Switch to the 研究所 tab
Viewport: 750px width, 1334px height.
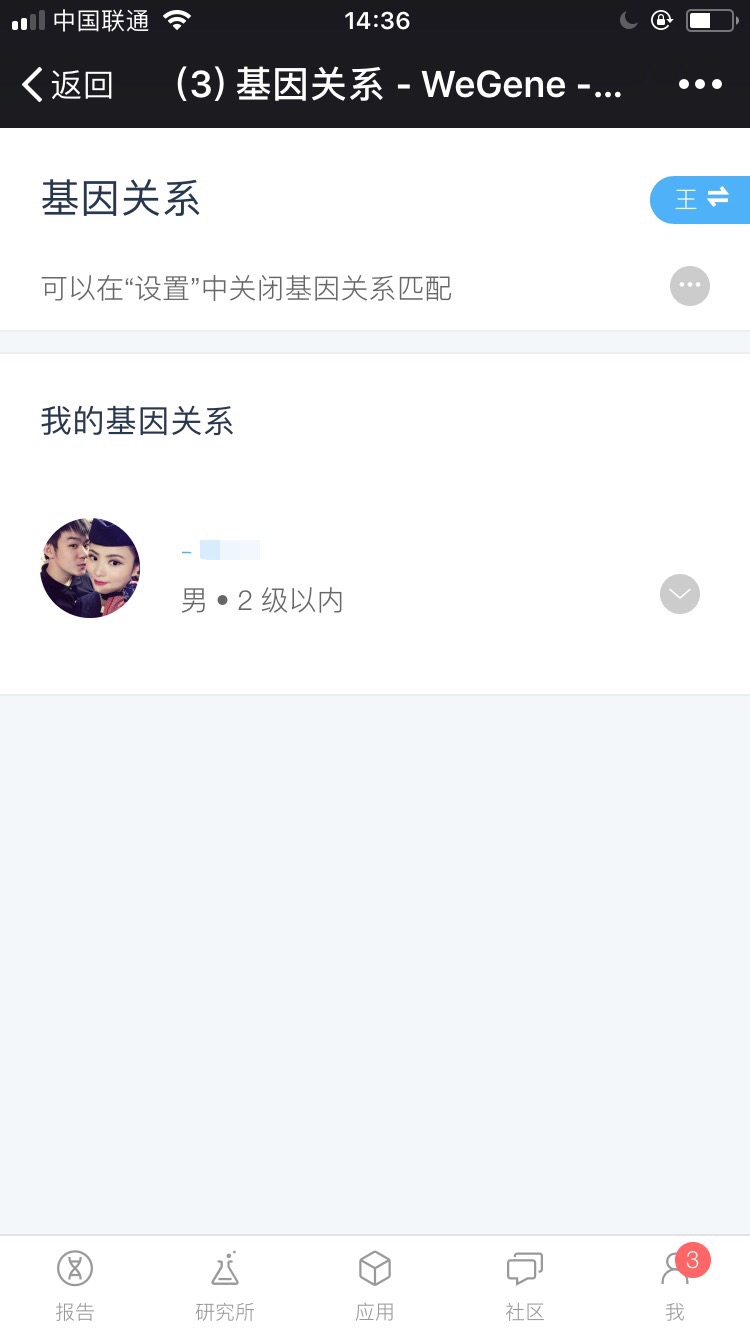[225, 1285]
